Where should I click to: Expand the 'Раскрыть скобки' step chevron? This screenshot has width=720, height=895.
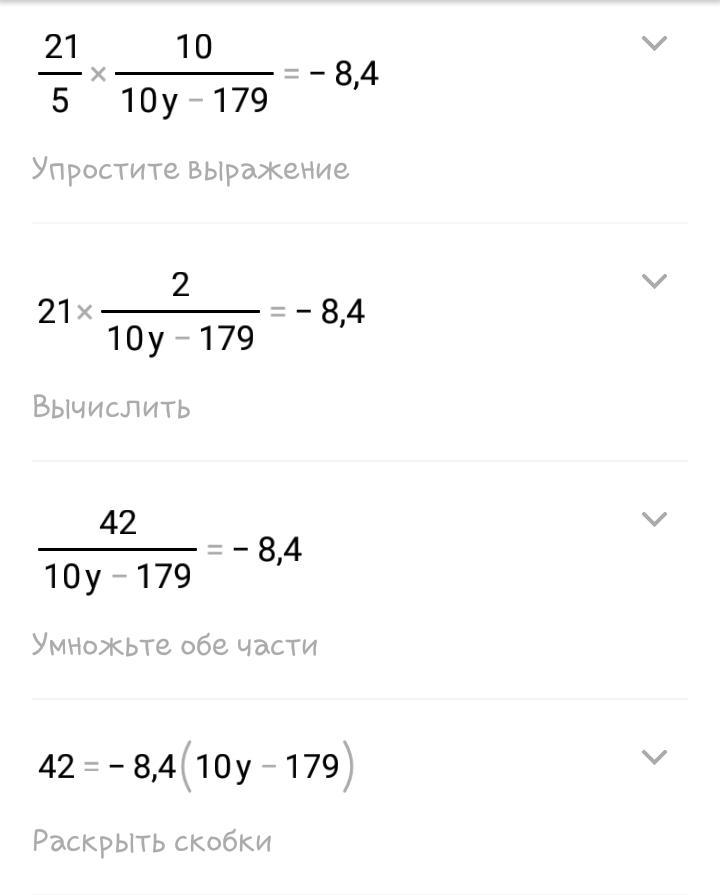click(x=653, y=757)
